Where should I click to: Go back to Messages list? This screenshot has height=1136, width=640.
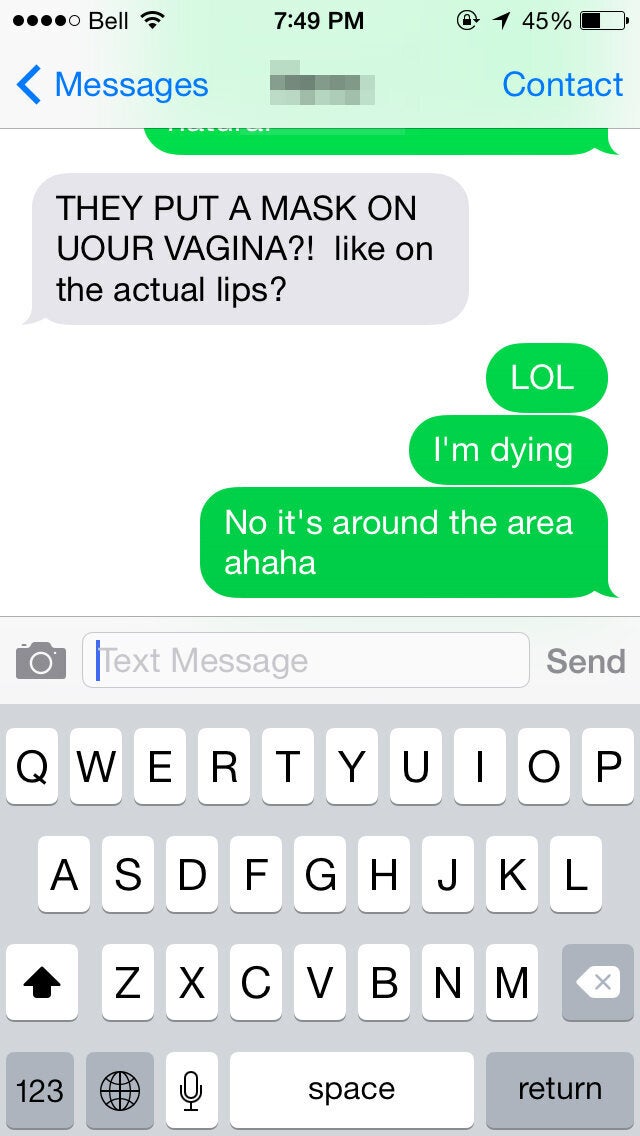pos(112,85)
